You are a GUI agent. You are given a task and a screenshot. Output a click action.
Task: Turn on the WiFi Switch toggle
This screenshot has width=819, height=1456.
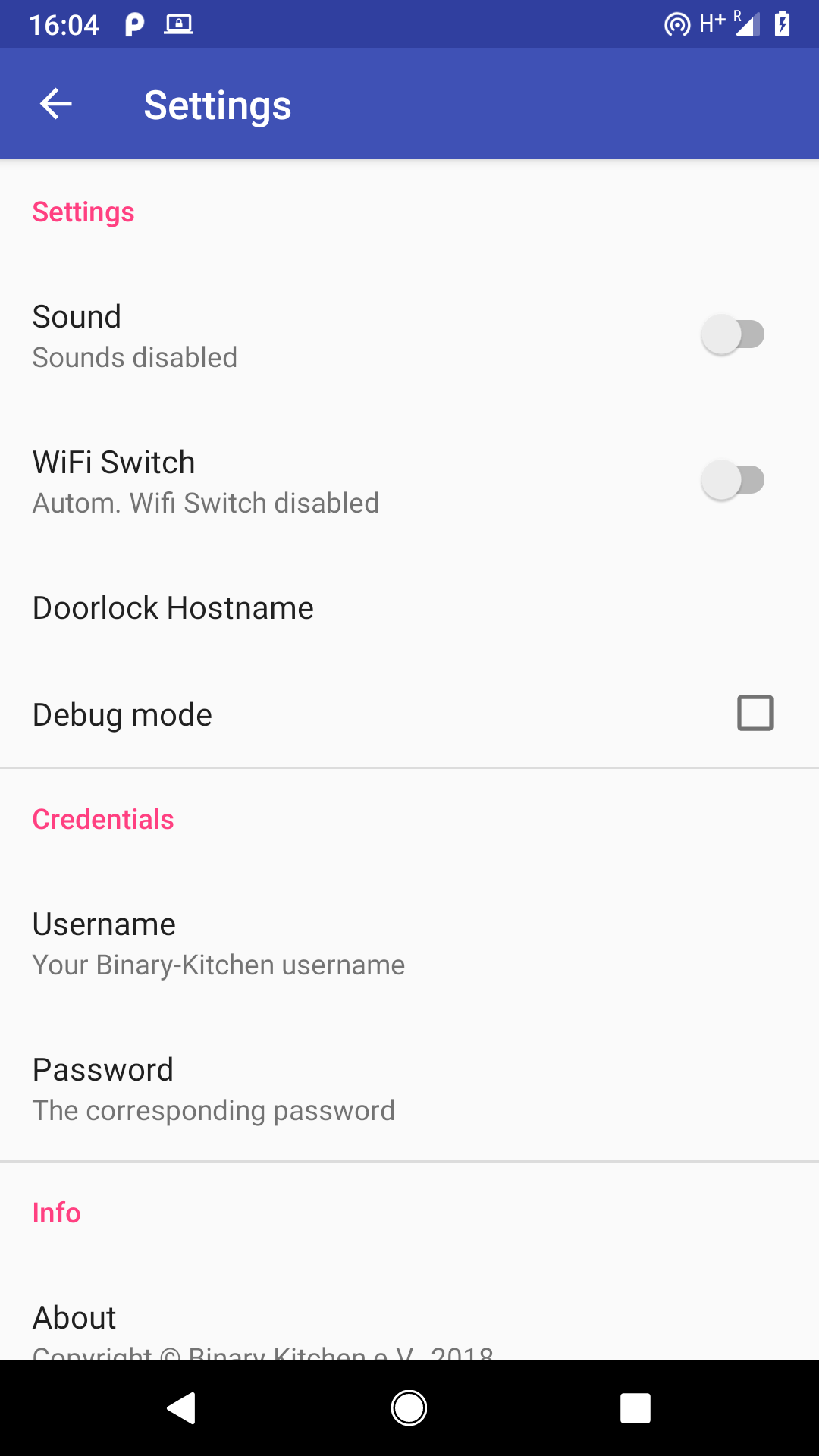pyautogui.click(x=732, y=480)
